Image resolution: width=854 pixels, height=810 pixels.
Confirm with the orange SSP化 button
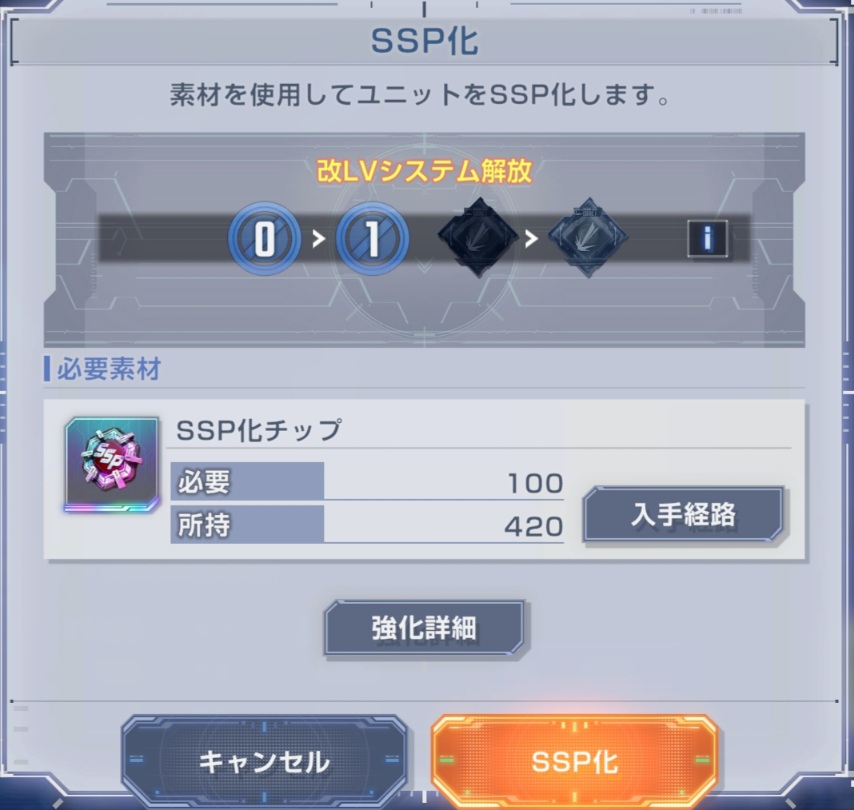(575, 762)
